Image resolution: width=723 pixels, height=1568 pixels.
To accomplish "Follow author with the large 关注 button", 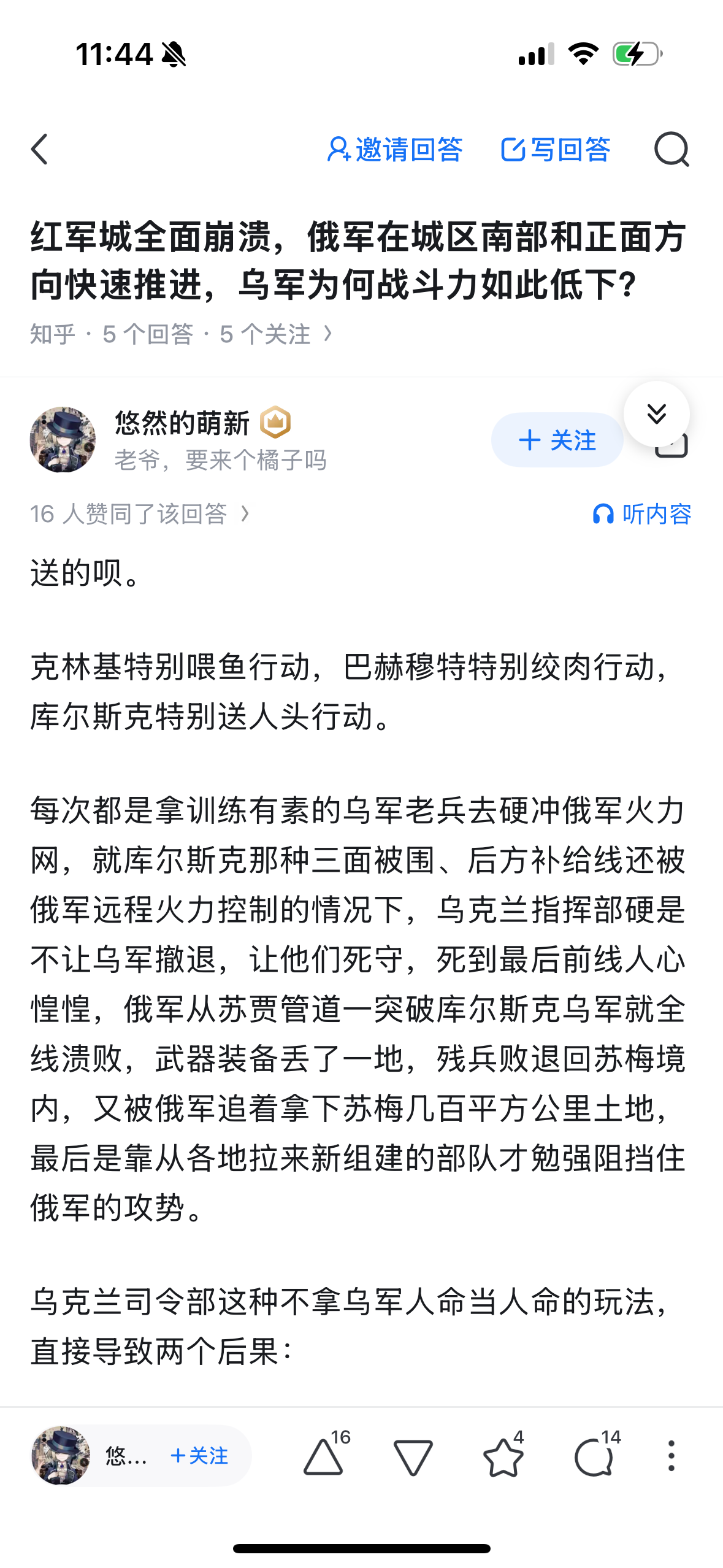I will 557,440.
